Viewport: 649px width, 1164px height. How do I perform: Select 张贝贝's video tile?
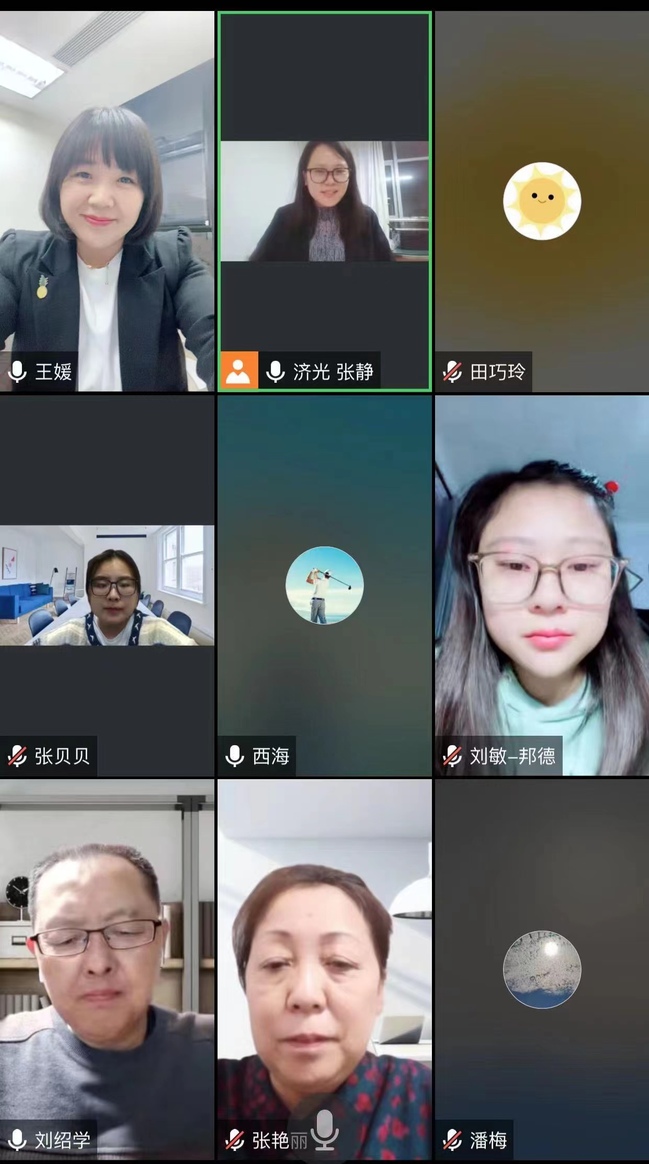point(107,585)
